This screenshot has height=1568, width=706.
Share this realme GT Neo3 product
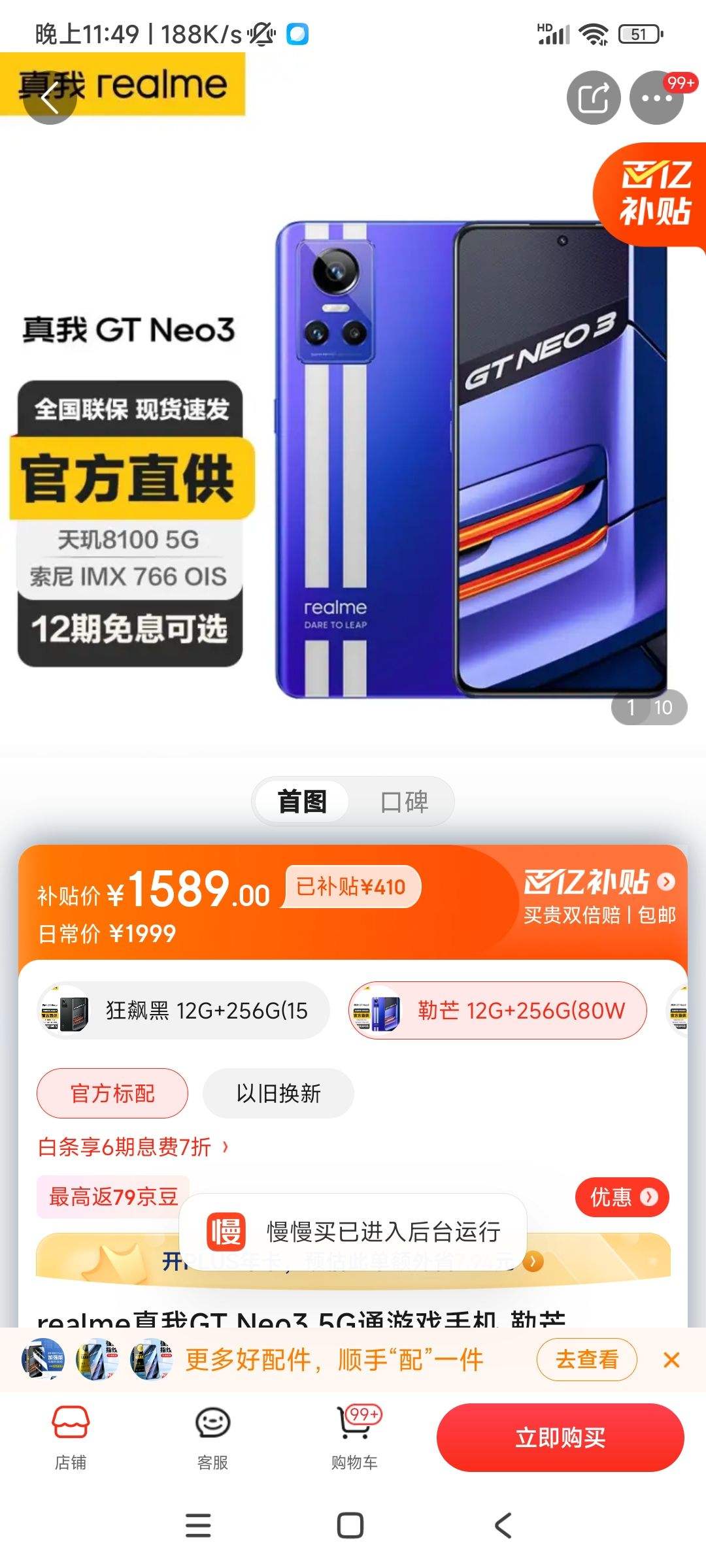pyautogui.click(x=593, y=98)
